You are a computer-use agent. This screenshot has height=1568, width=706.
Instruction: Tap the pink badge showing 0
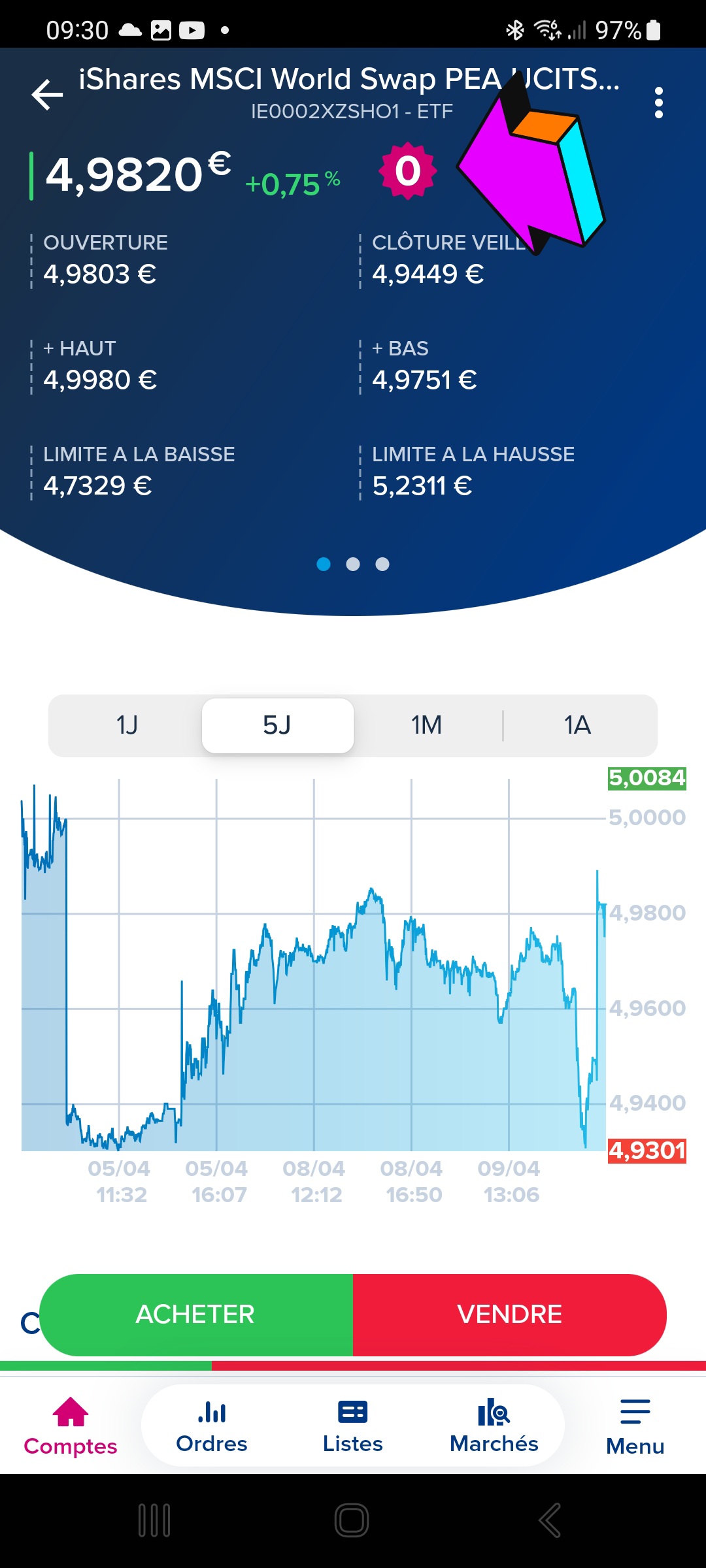[x=408, y=171]
